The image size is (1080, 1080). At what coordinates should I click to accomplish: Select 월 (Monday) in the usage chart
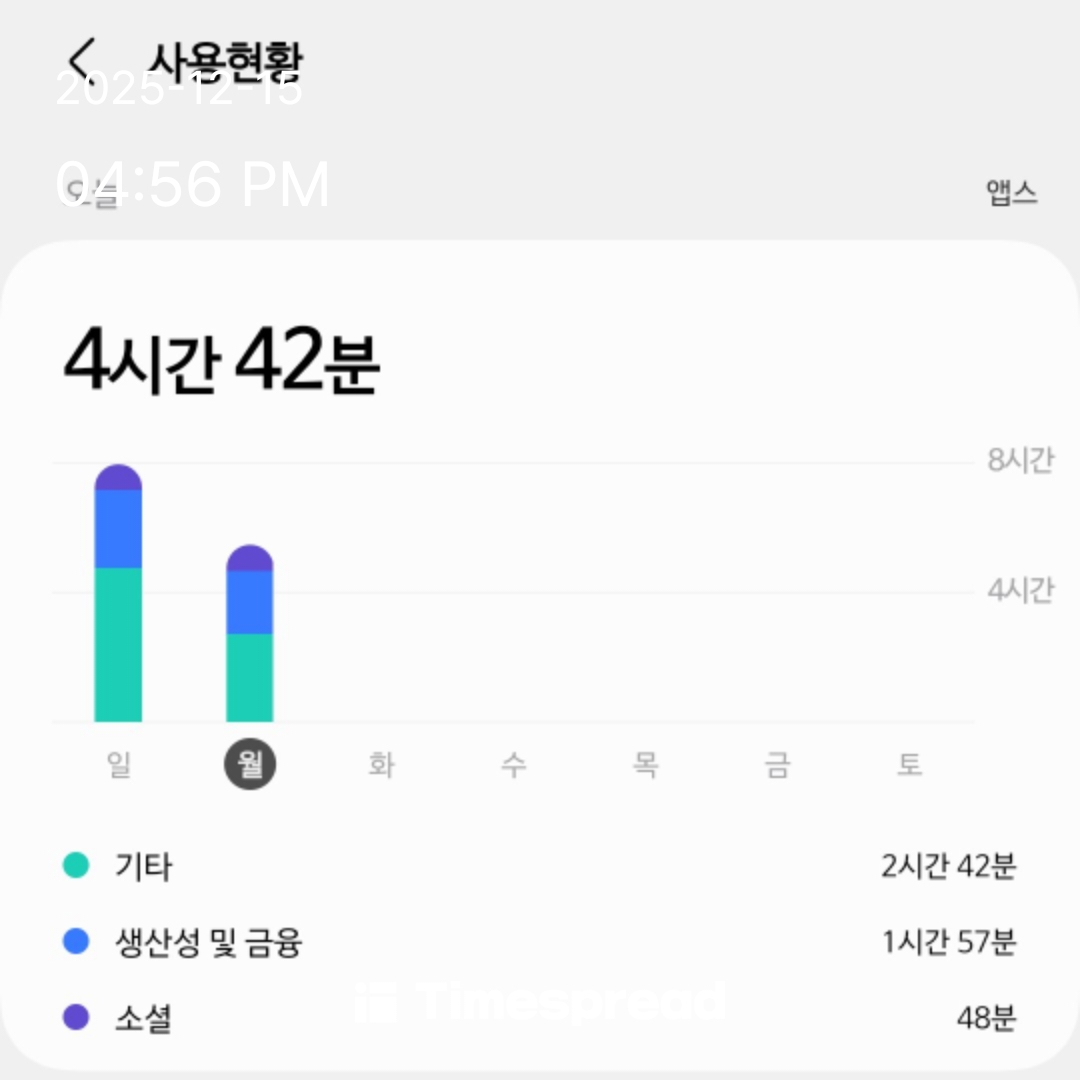249,765
